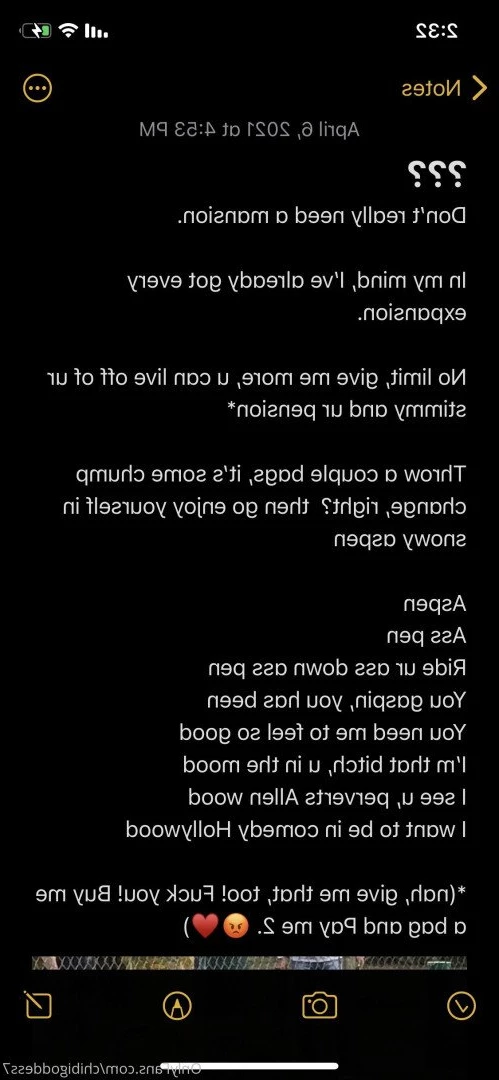Compose a new note
This screenshot has height=1080, width=499.
coord(37,1005)
